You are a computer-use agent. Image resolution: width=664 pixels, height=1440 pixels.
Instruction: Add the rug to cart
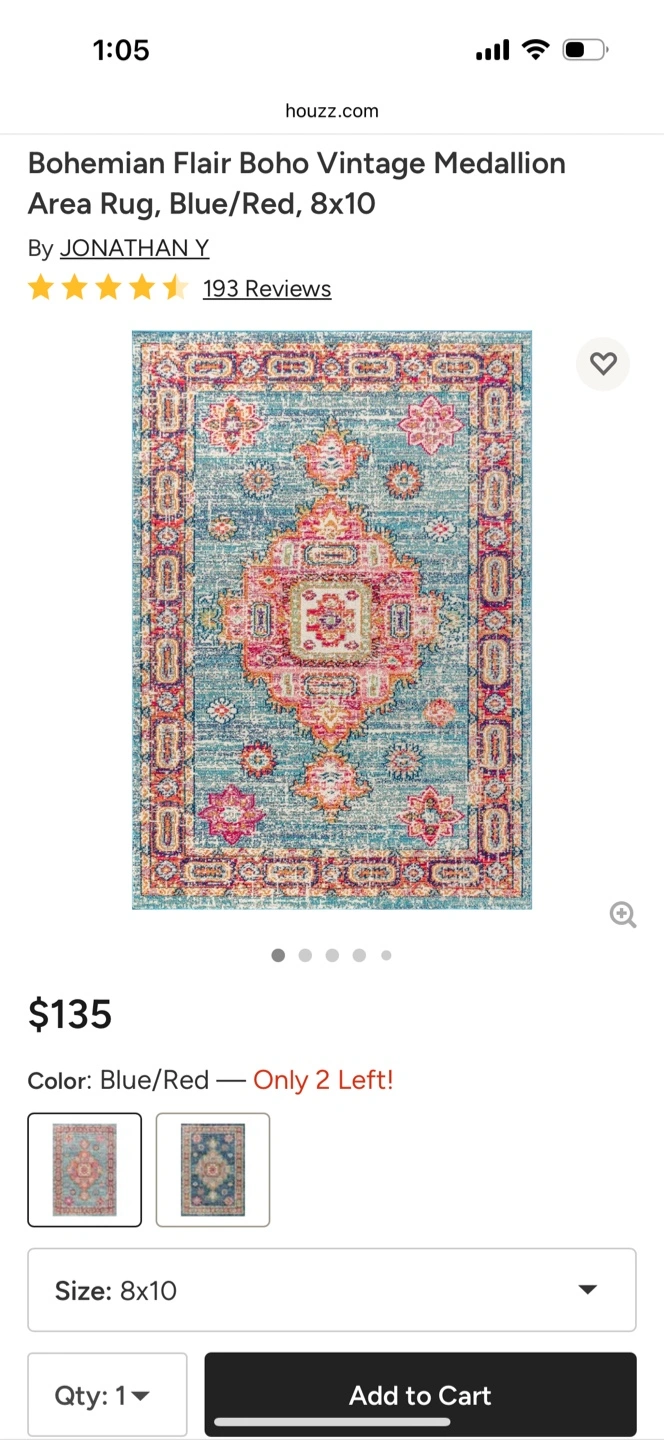(x=421, y=1395)
